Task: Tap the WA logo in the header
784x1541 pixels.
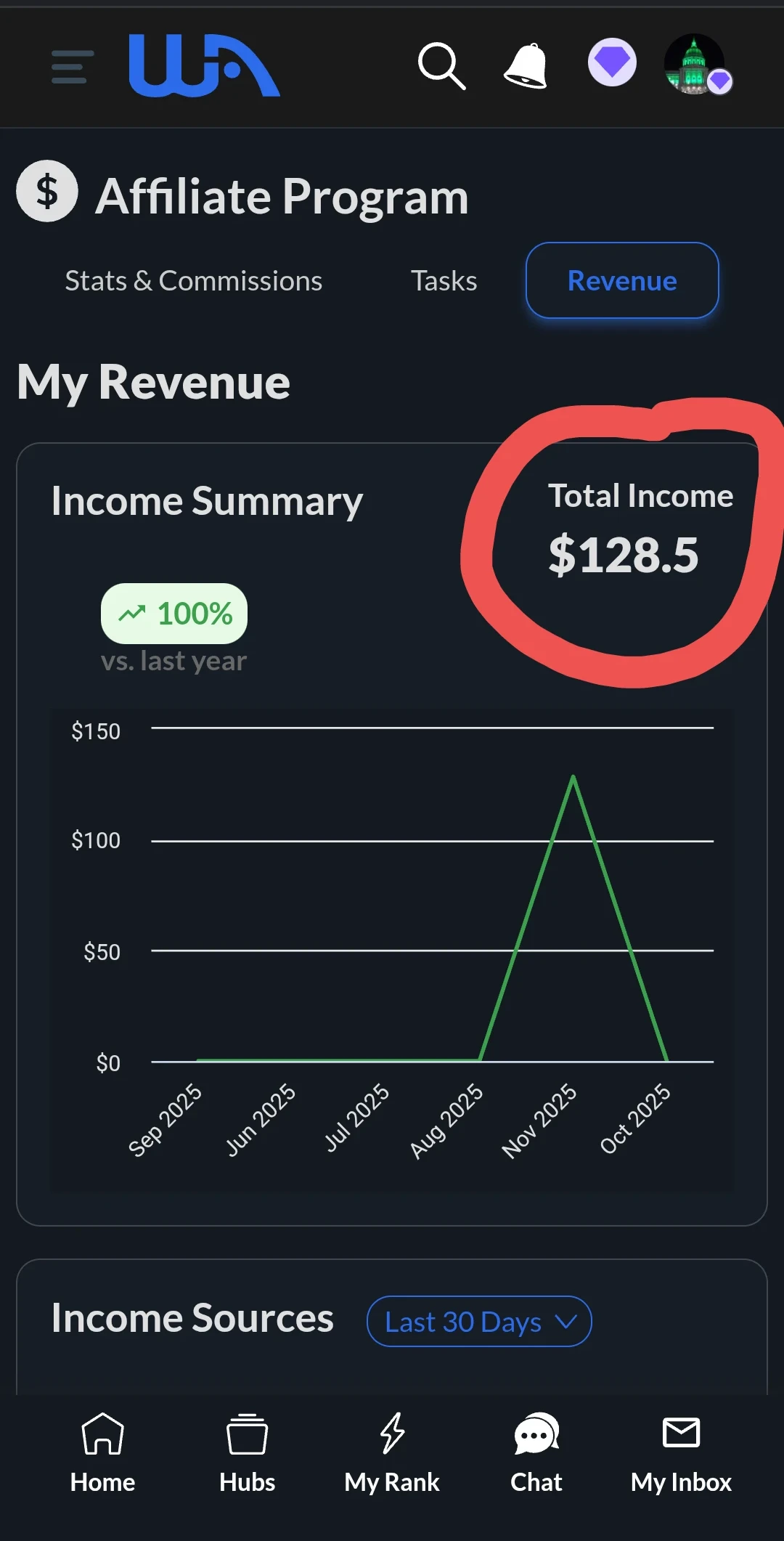Action: click(204, 65)
